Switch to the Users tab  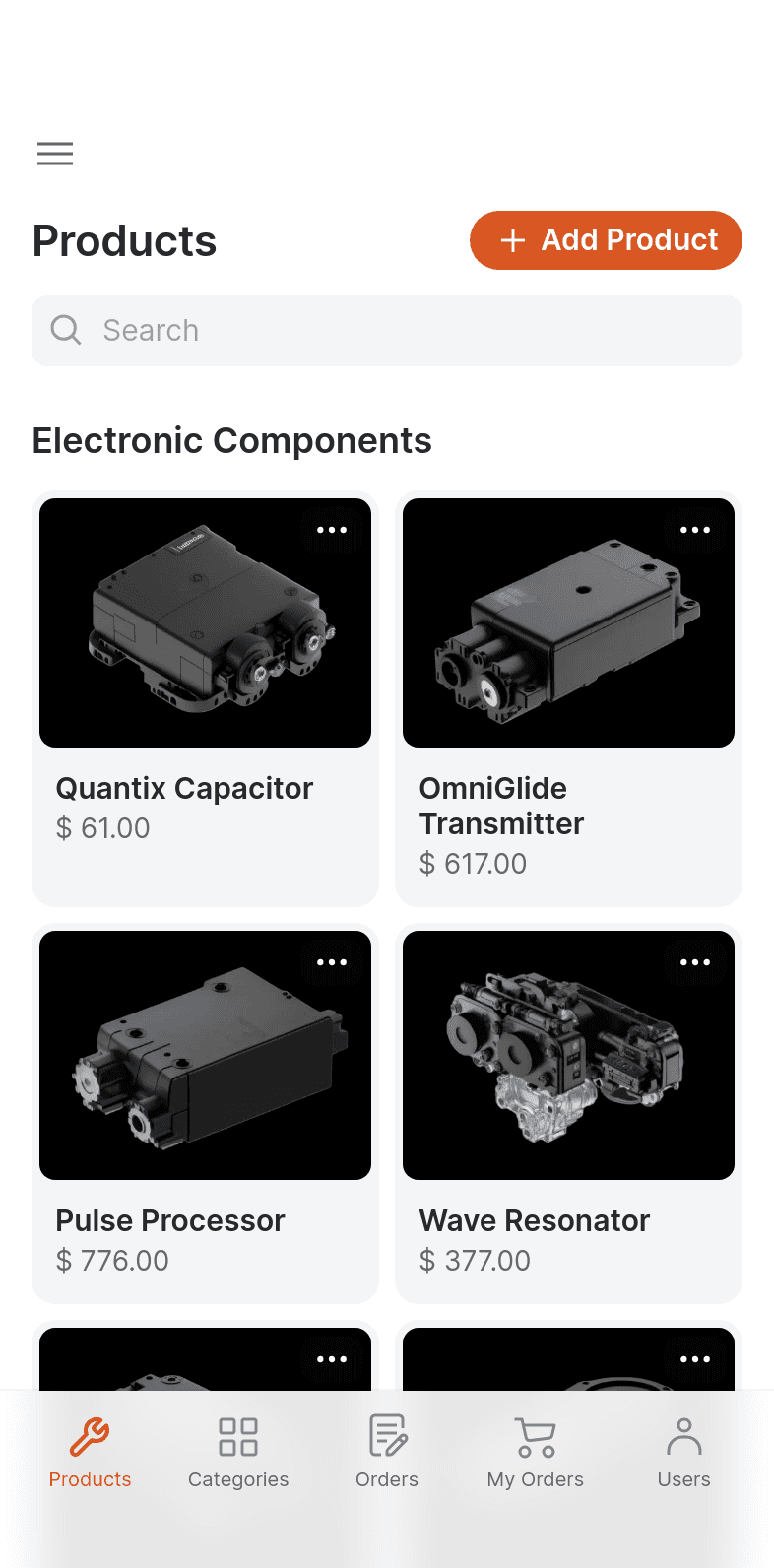tap(683, 1452)
